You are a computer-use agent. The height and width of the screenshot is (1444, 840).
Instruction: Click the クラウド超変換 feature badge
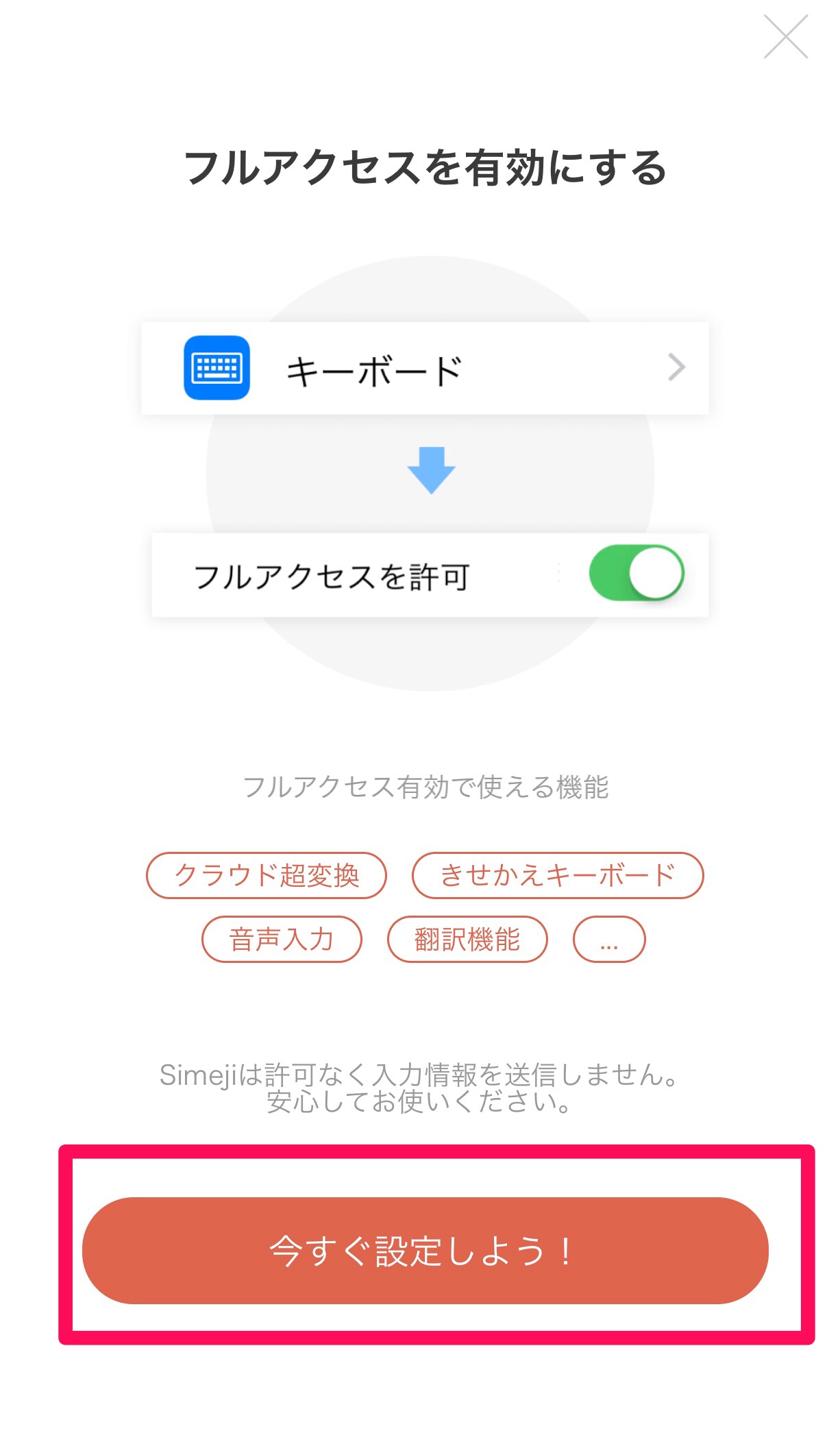tap(267, 875)
